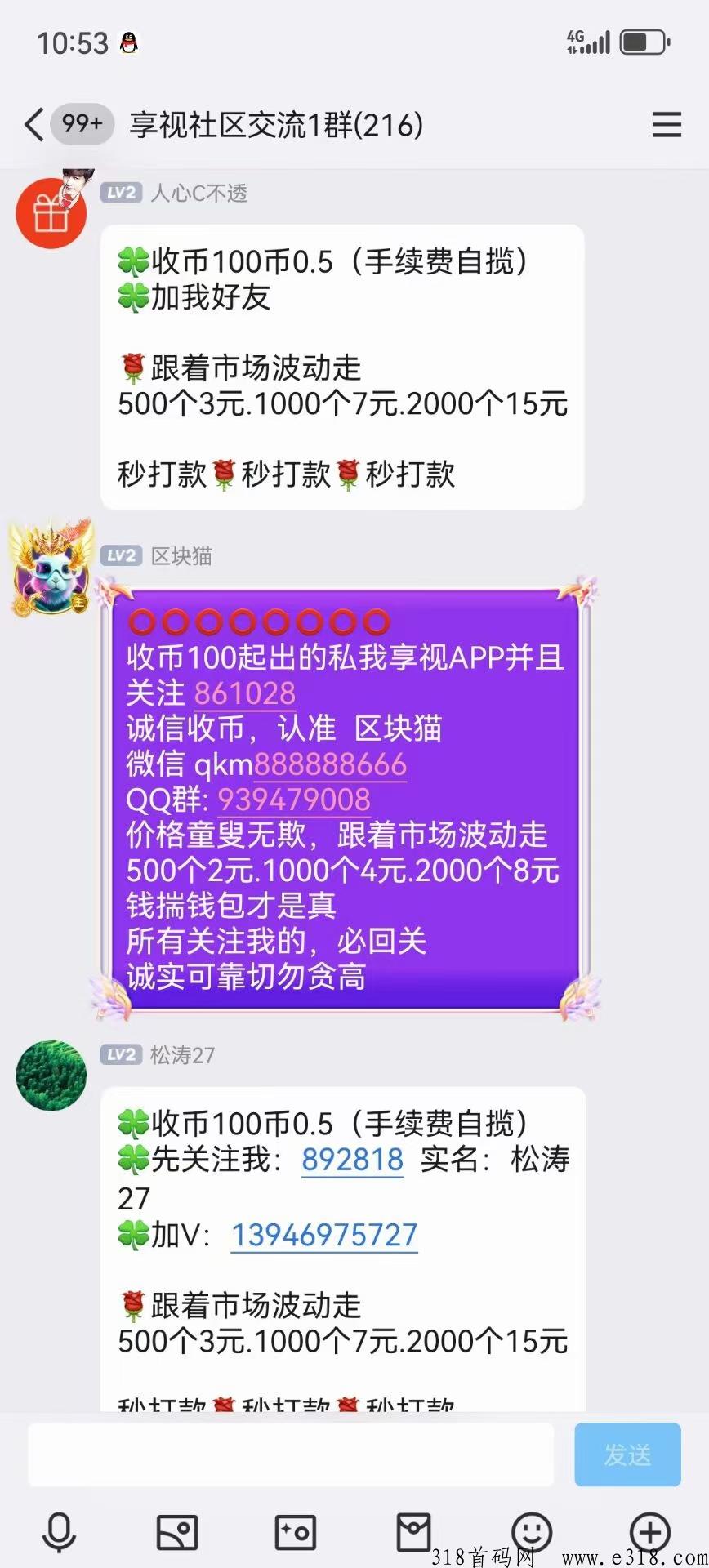Open the group chat menu
Image resolution: width=709 pixels, height=1568 pixels.
[x=667, y=125]
